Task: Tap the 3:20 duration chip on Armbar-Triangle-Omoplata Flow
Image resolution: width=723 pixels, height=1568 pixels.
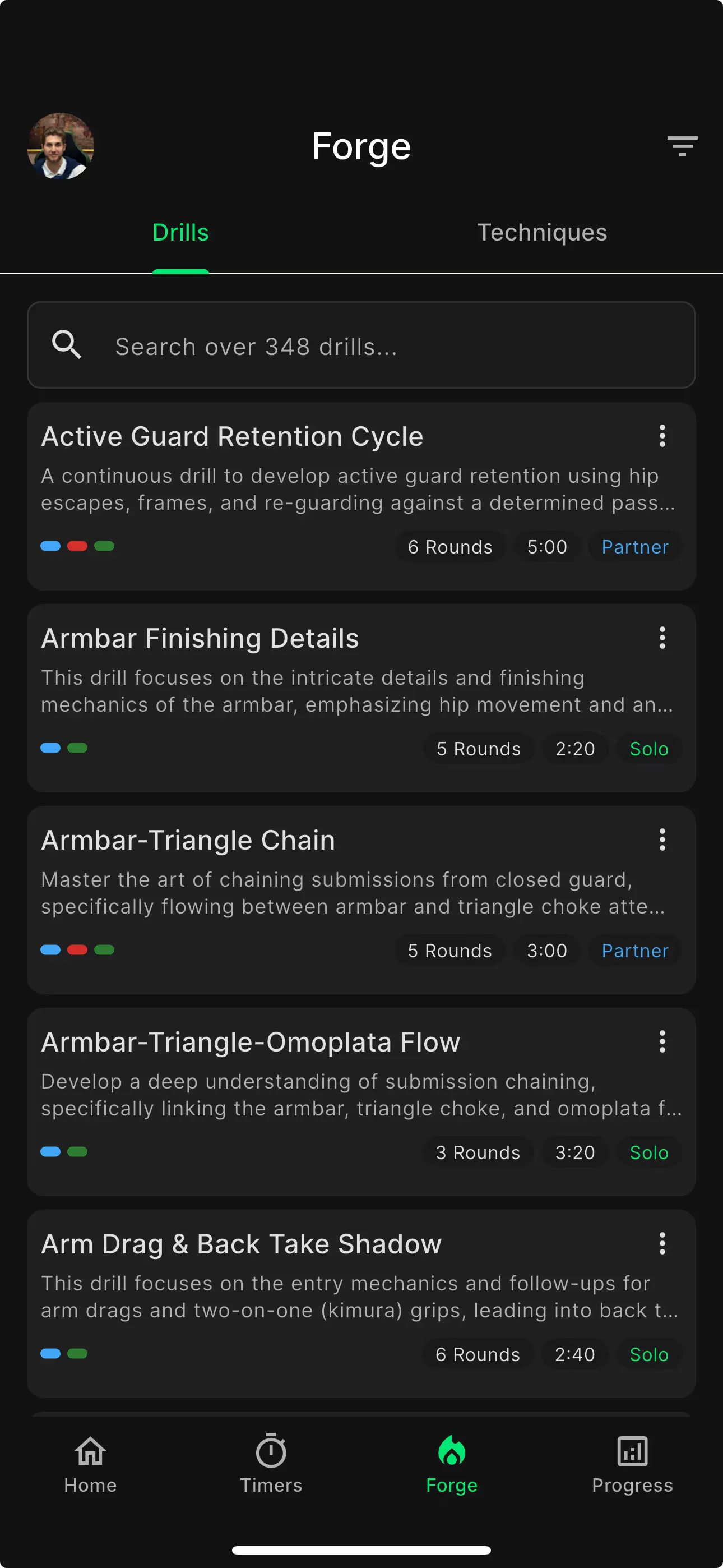Action: (574, 1152)
